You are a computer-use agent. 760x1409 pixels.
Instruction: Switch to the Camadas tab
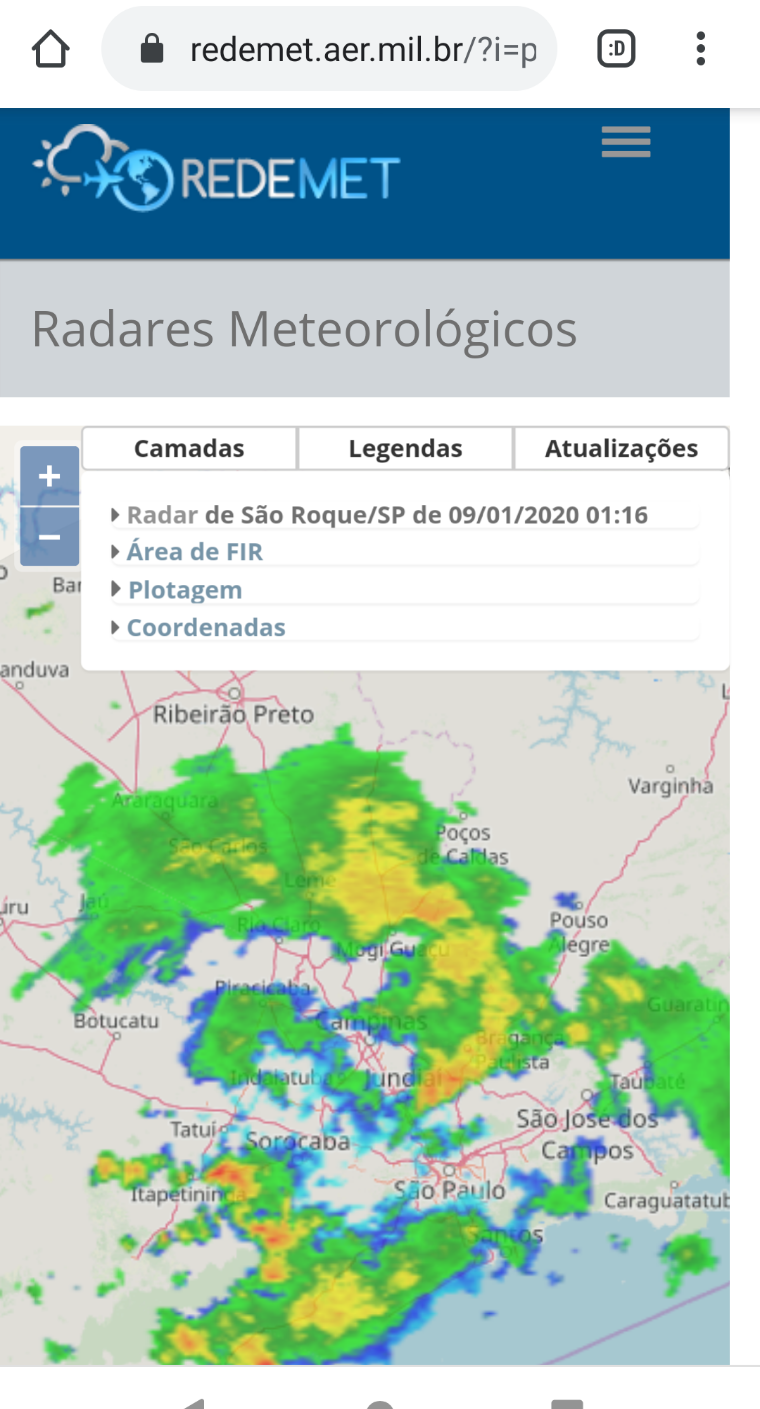point(189,448)
